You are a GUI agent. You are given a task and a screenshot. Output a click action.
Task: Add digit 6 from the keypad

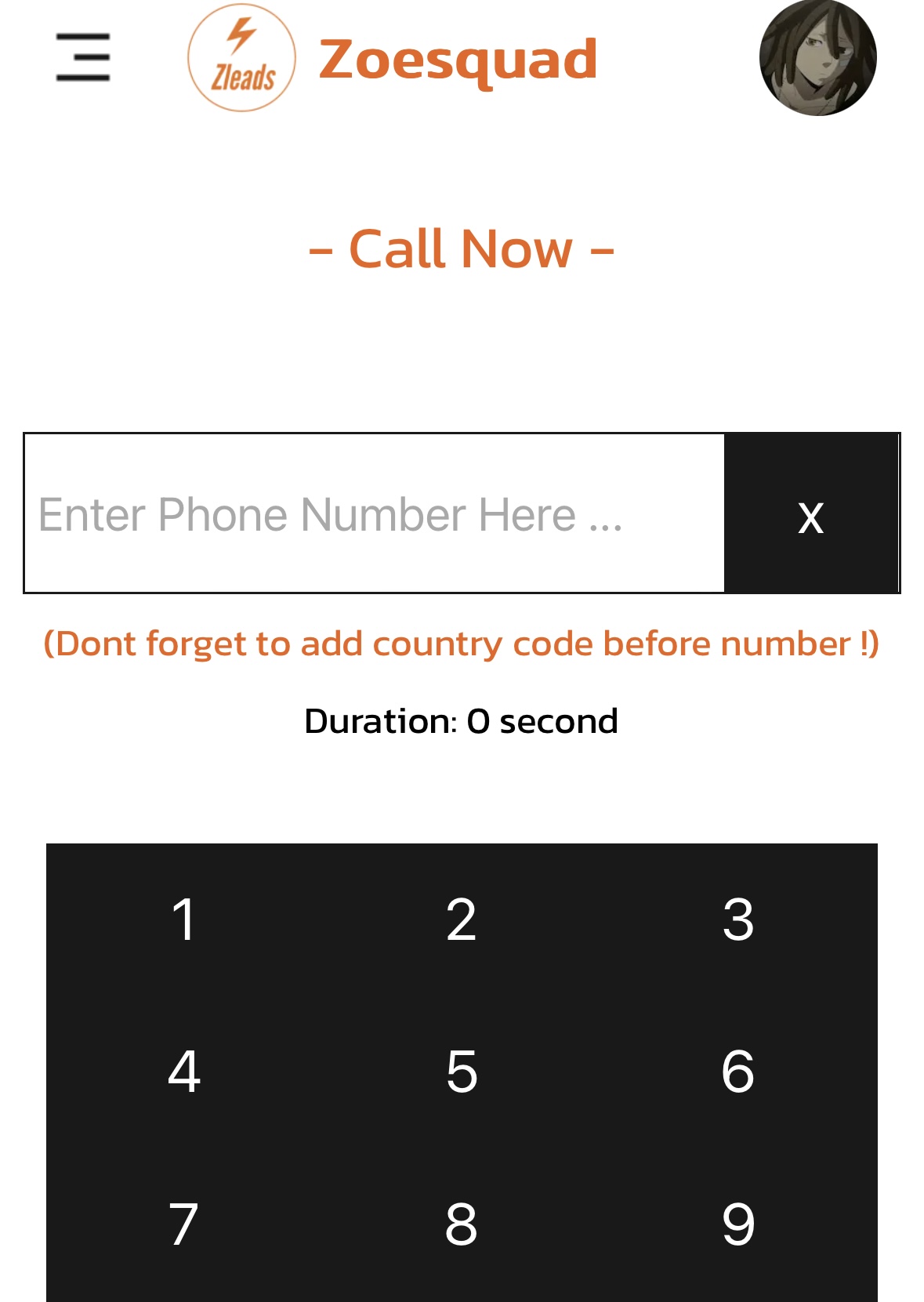point(738,1071)
